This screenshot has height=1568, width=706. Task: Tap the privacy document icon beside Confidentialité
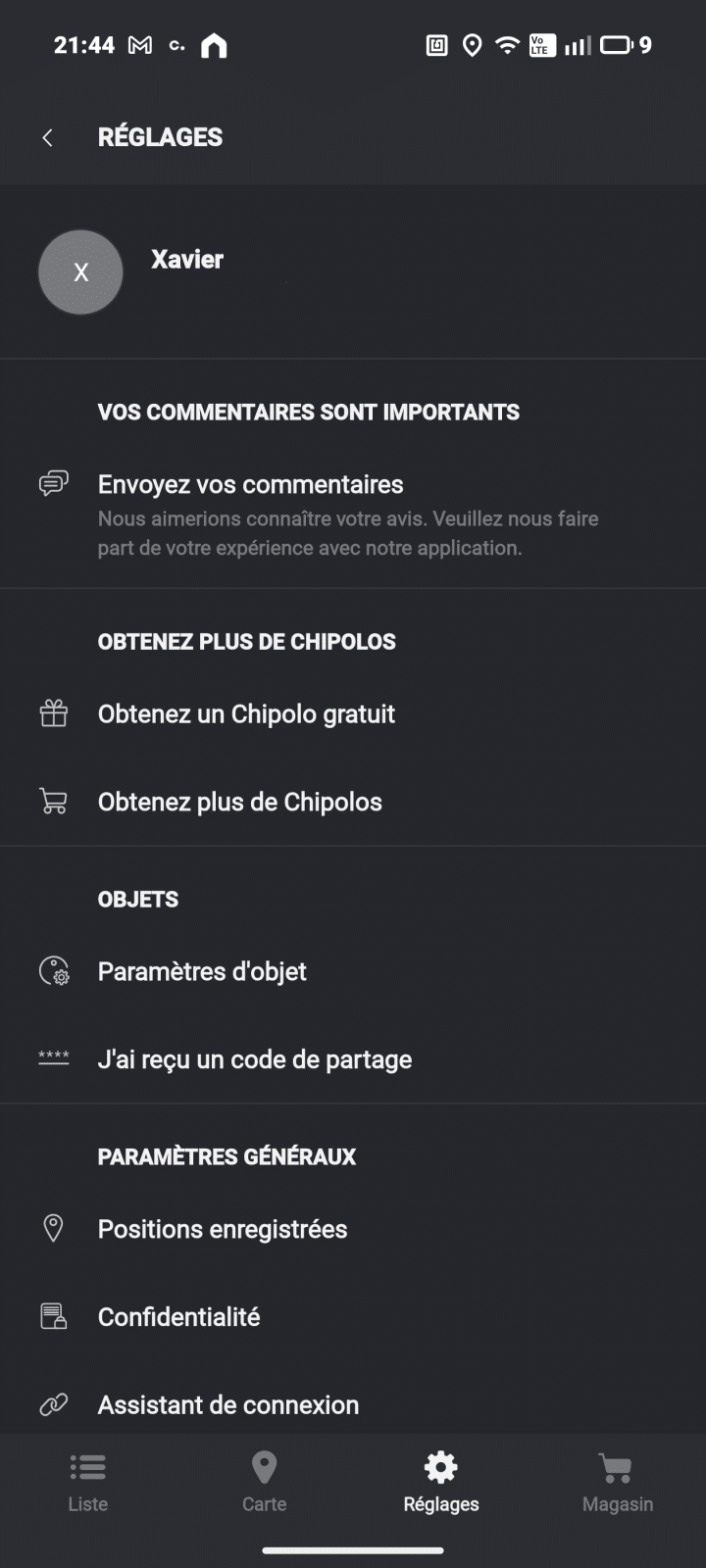[52, 1316]
